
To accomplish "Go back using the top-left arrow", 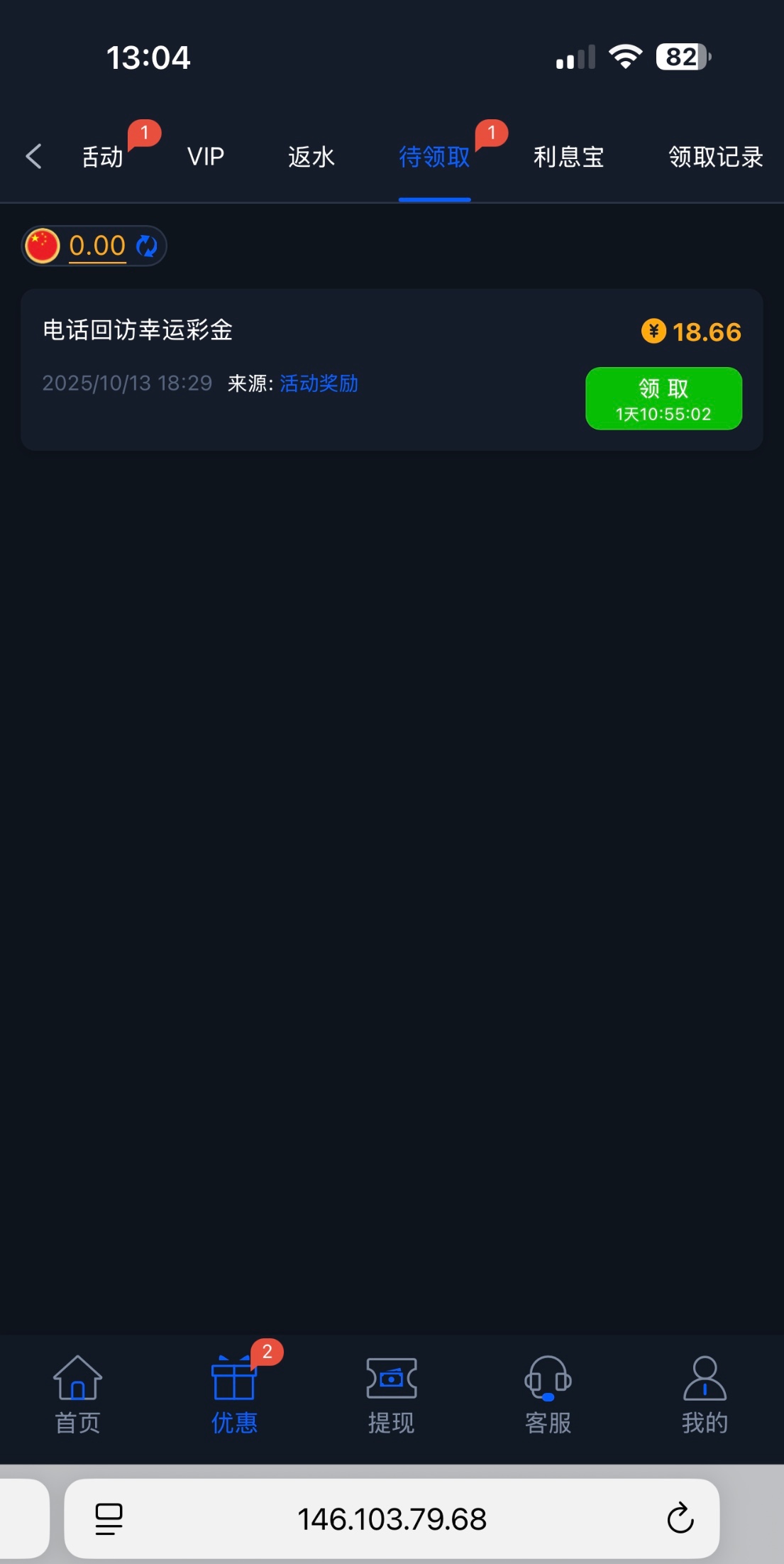I will pos(33,156).
